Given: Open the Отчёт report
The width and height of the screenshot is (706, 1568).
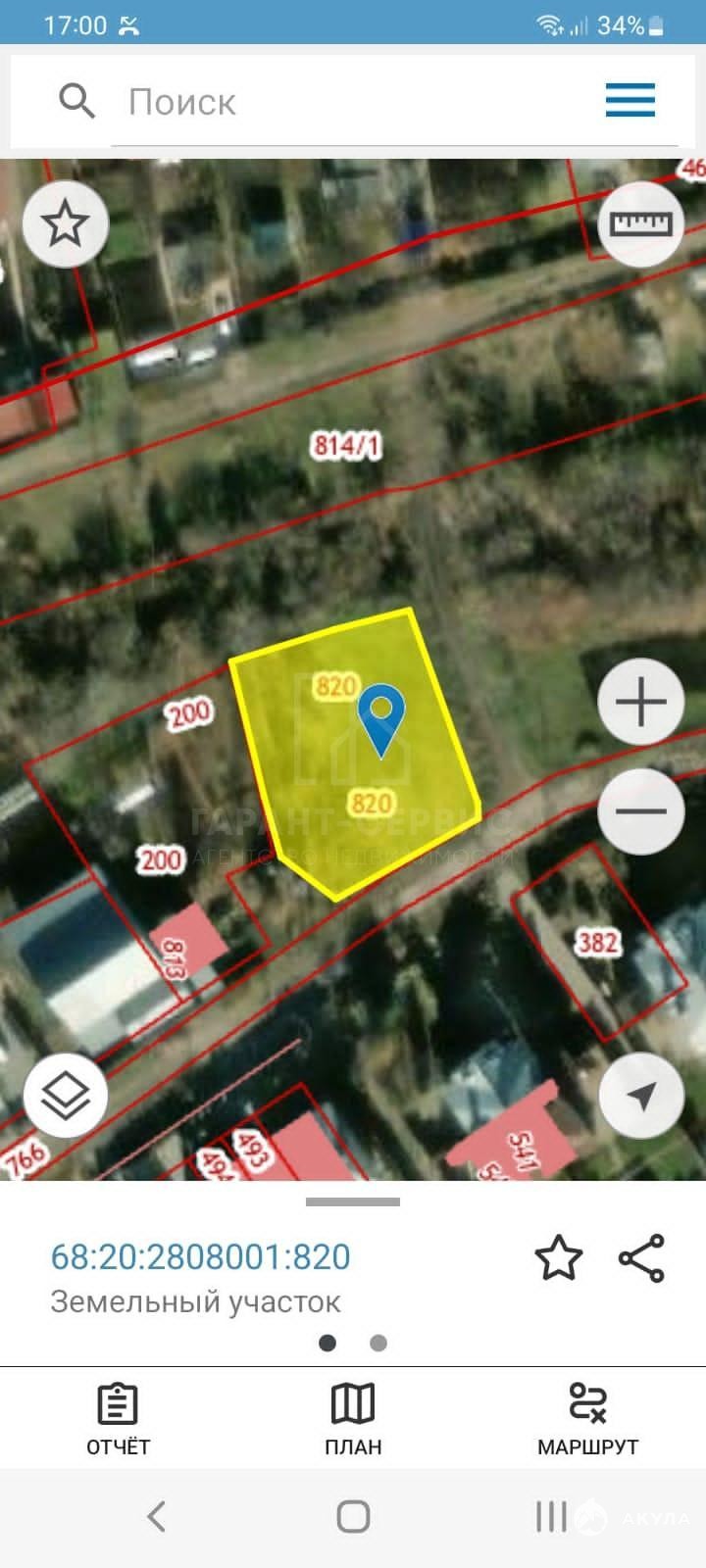Looking at the screenshot, I should pyautogui.click(x=118, y=1417).
